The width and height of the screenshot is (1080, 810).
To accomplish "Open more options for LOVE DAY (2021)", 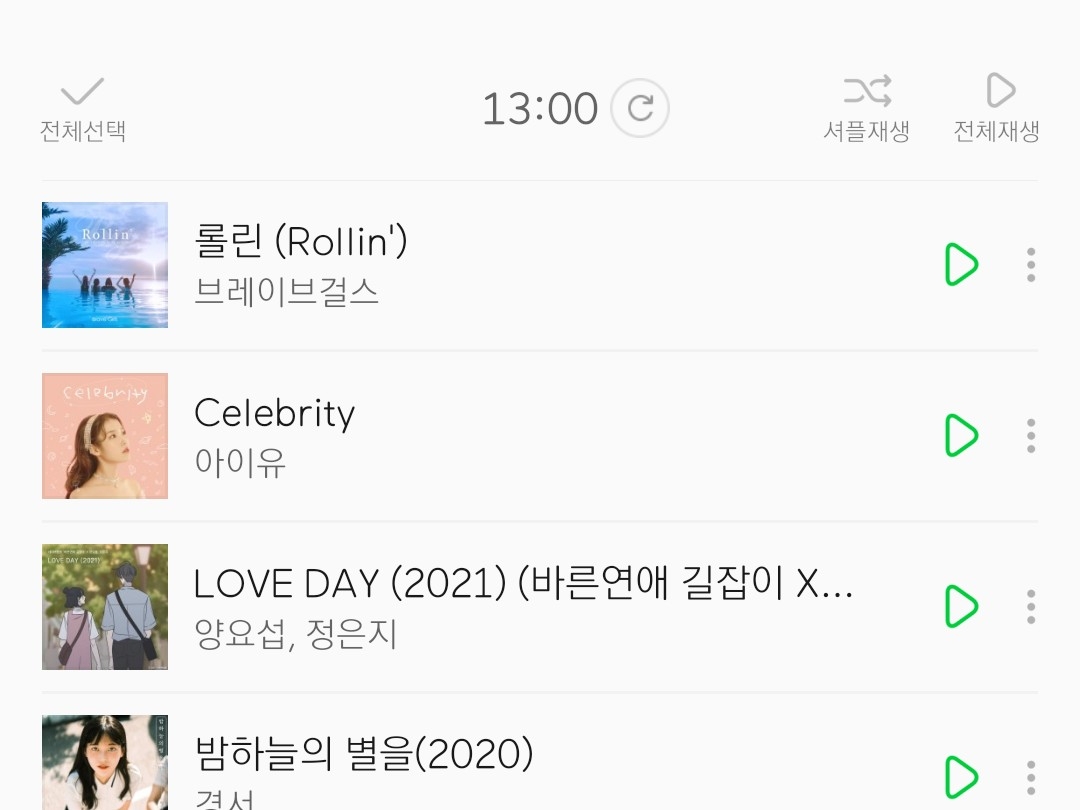I will point(1031,607).
